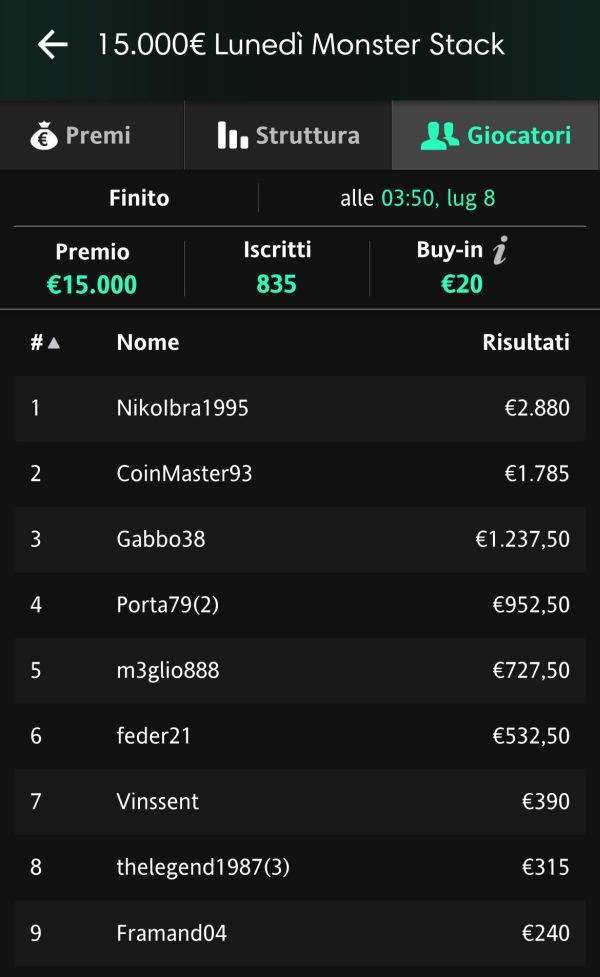
Task: Open the Struttura tab
Action: point(288,135)
